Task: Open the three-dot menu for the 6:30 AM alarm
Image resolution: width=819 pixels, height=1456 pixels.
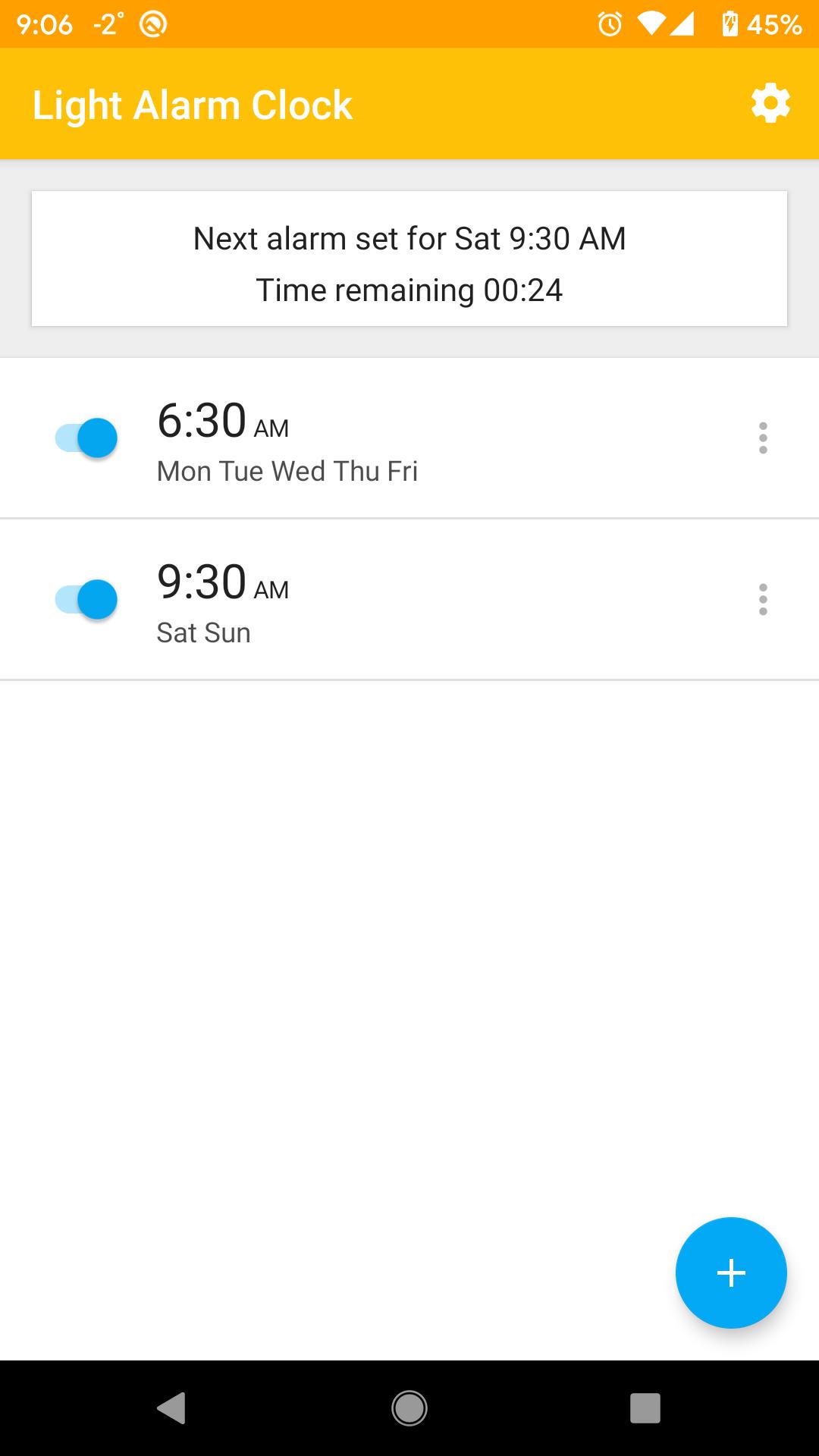Action: [763, 438]
